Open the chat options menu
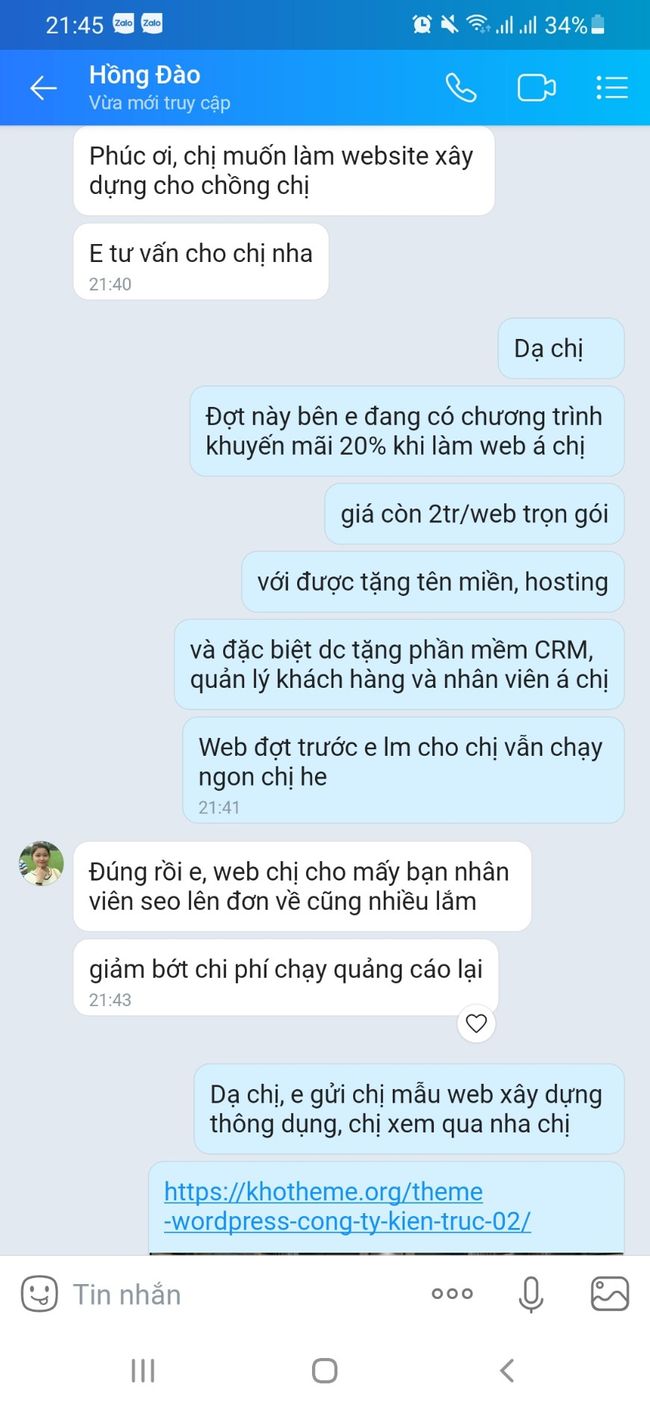 point(611,88)
